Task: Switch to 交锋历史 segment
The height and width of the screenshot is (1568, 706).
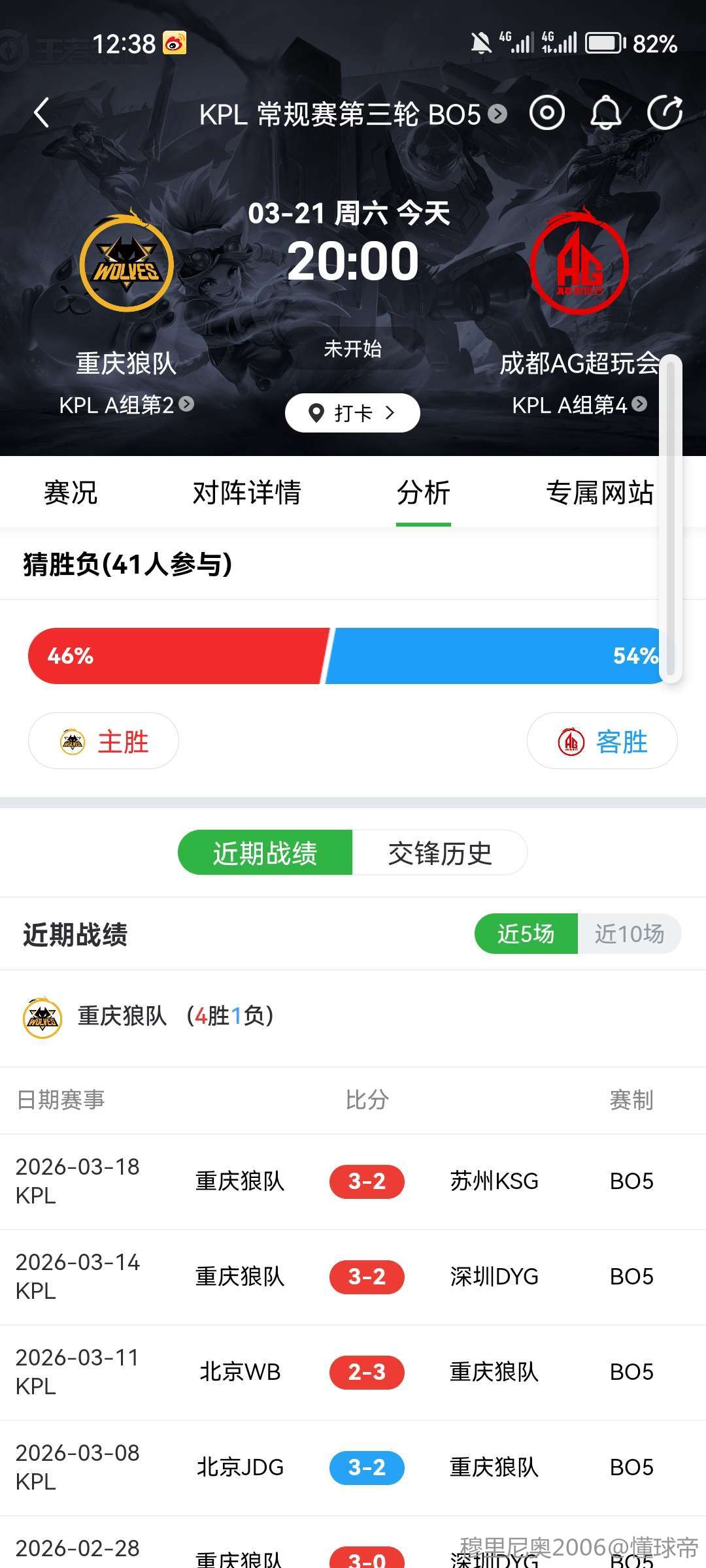Action: (439, 853)
